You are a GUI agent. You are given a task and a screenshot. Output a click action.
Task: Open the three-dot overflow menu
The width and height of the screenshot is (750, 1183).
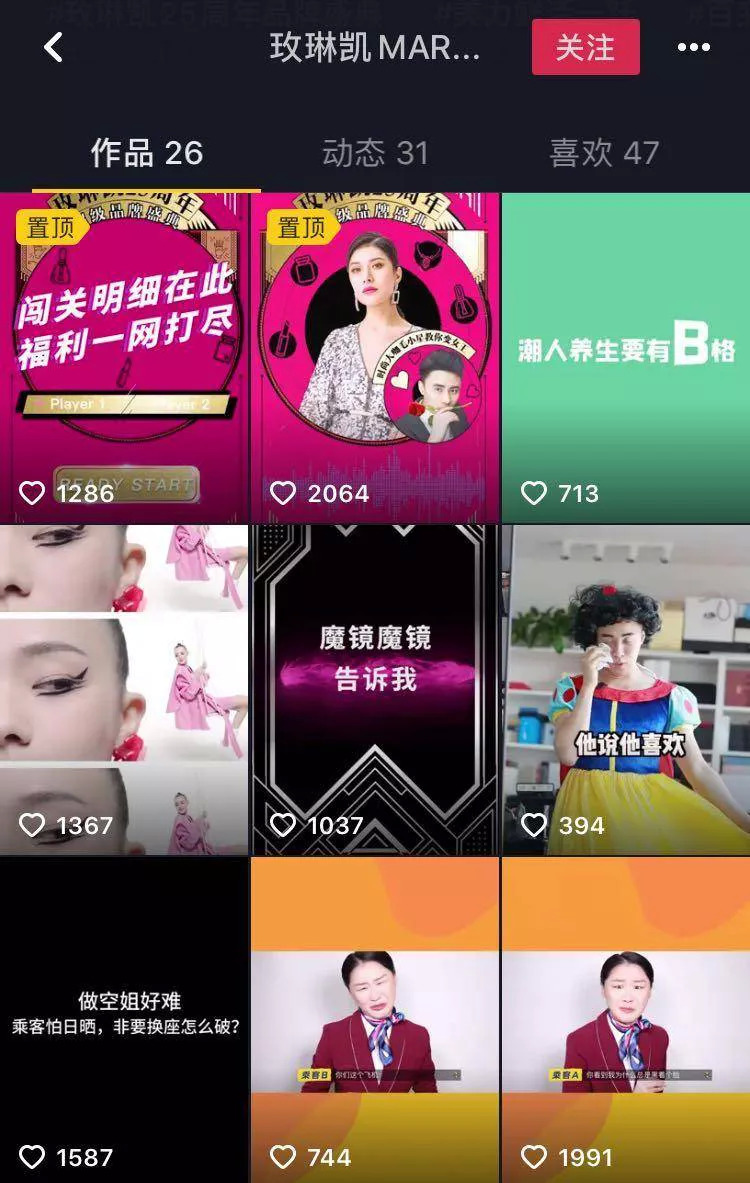693,47
